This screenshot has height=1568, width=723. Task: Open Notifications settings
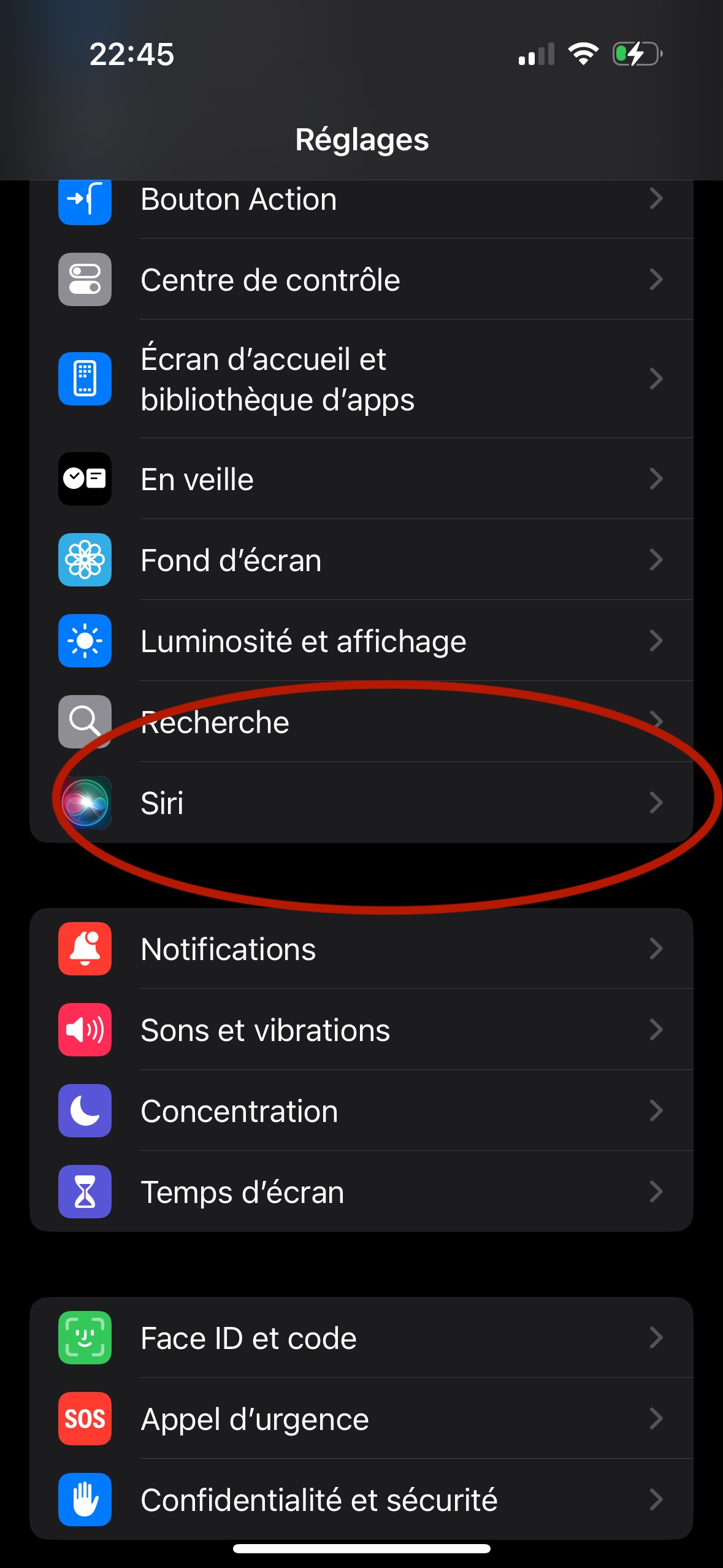click(361, 949)
